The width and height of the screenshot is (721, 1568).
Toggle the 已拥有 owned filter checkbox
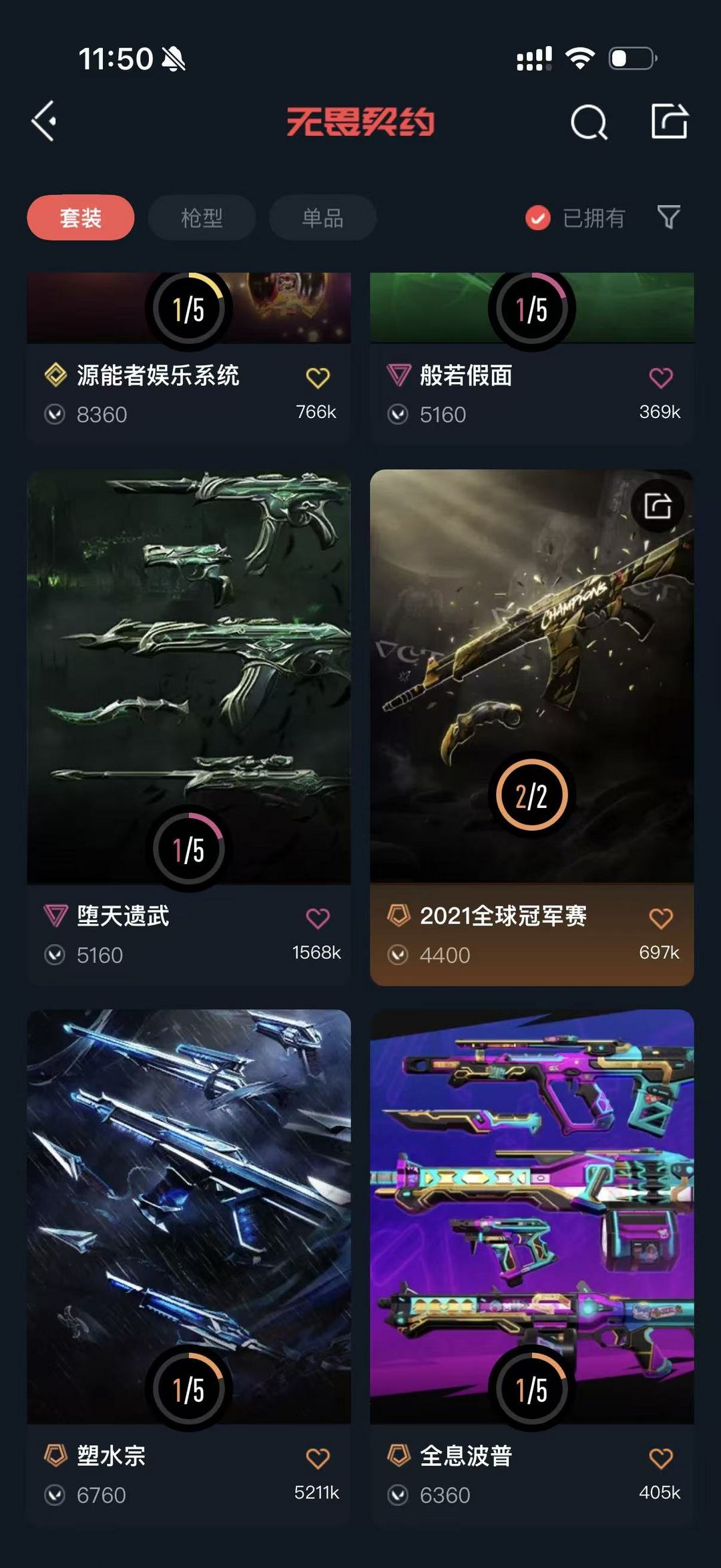click(538, 218)
